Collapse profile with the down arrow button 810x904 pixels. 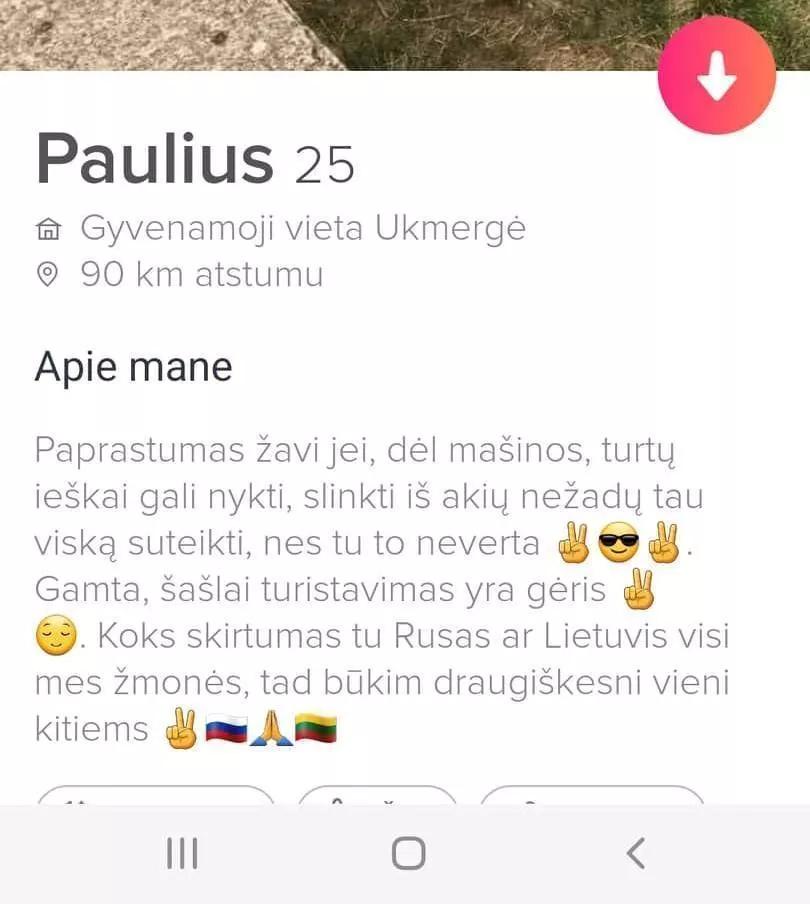(x=716, y=76)
